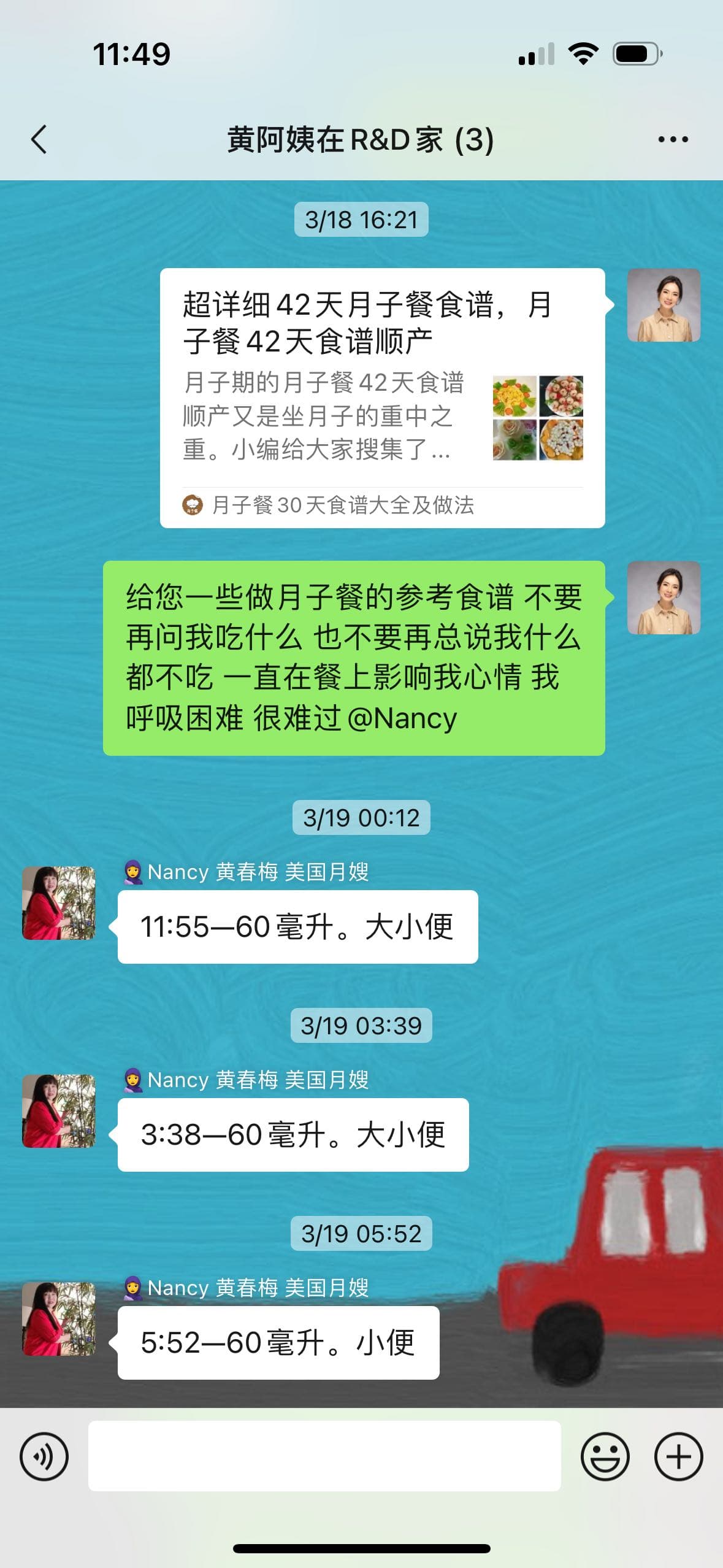Switch to voice message input
The image size is (723, 1568).
(x=44, y=1456)
